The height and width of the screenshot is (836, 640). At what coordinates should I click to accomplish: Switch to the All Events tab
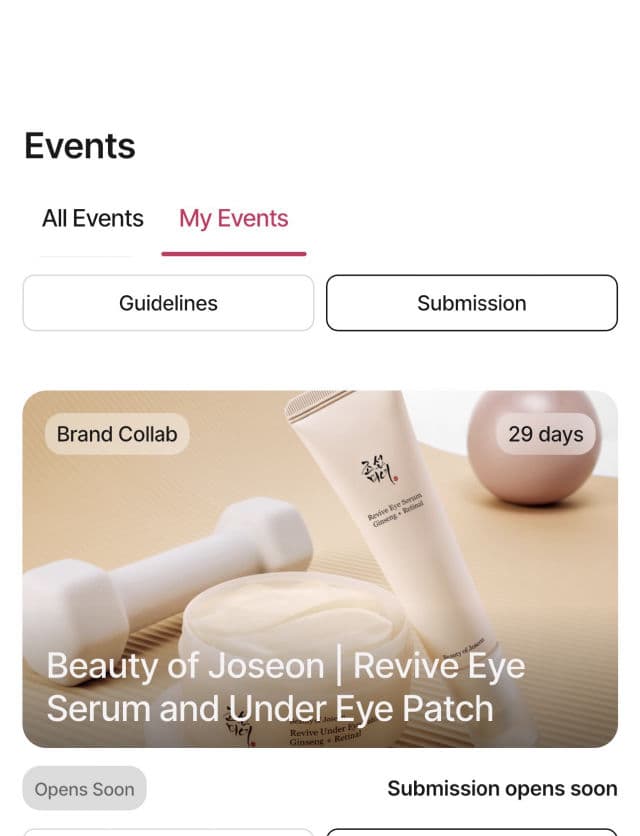pos(92,219)
